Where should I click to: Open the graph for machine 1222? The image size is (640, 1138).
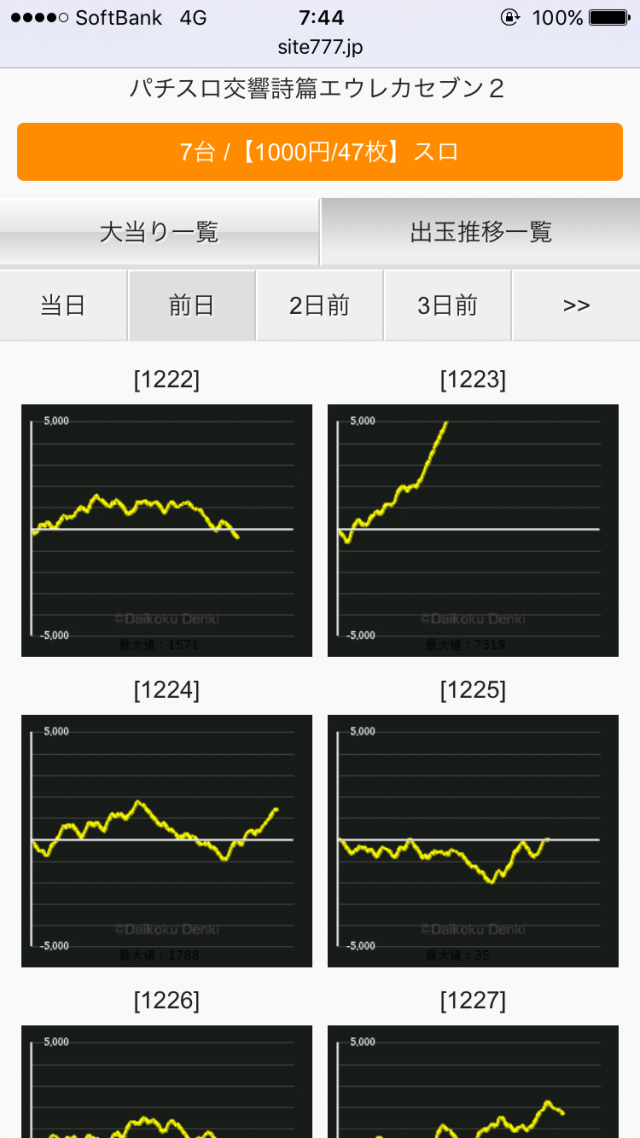[166, 530]
